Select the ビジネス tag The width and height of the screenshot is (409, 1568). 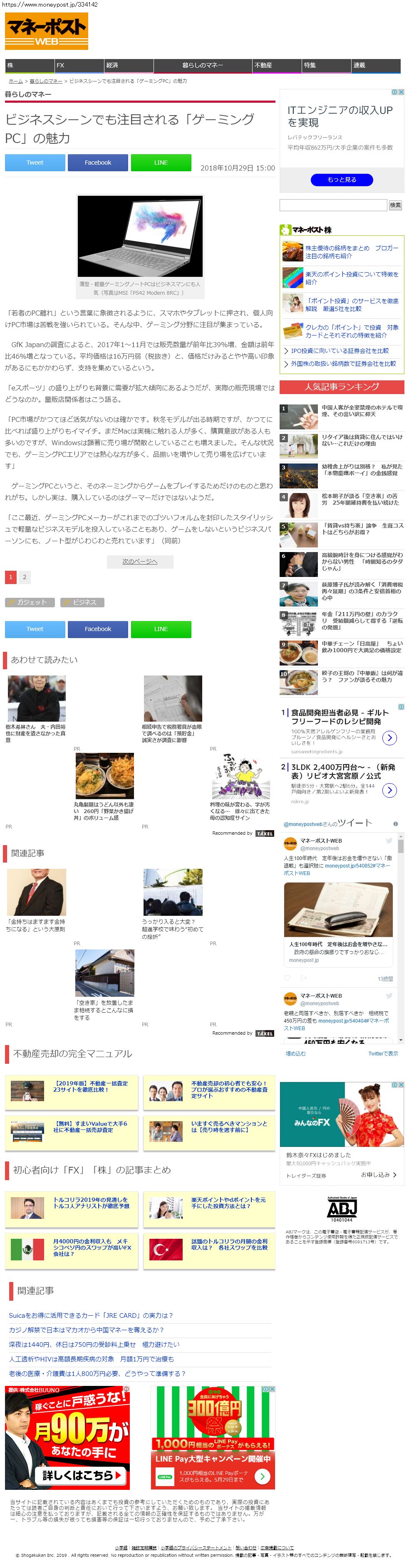(x=82, y=602)
